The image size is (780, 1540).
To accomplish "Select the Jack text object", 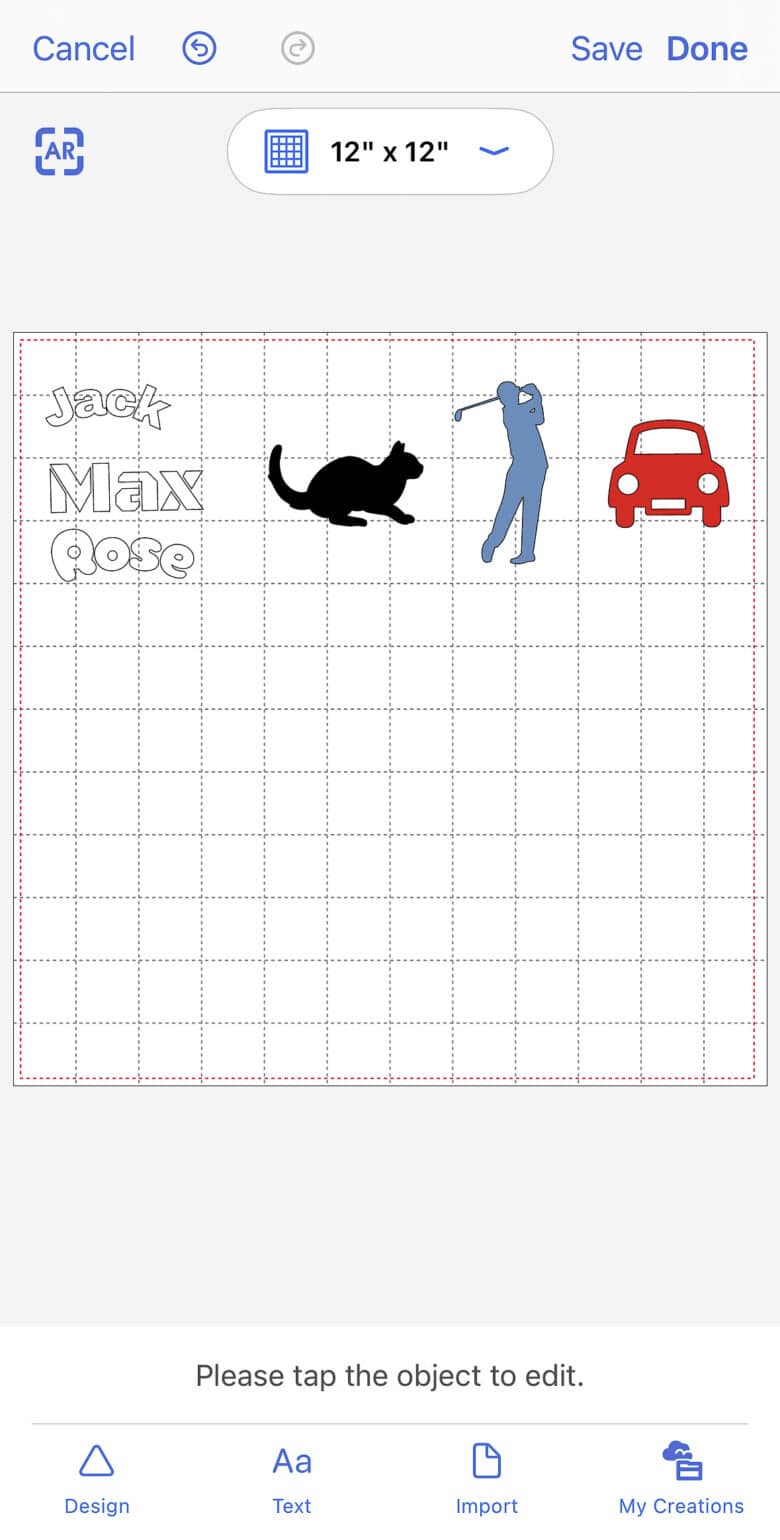I will (x=107, y=406).
